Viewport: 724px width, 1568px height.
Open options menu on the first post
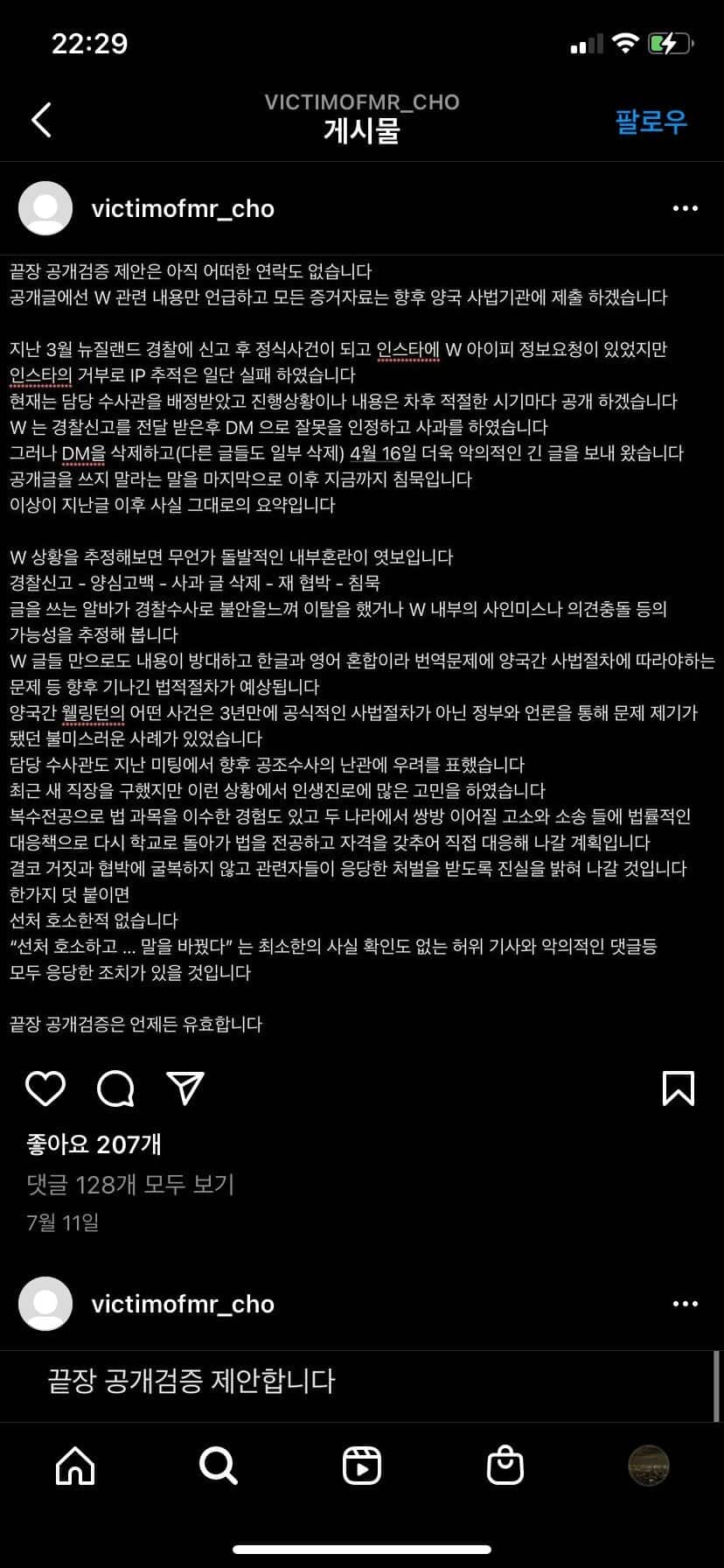click(685, 208)
